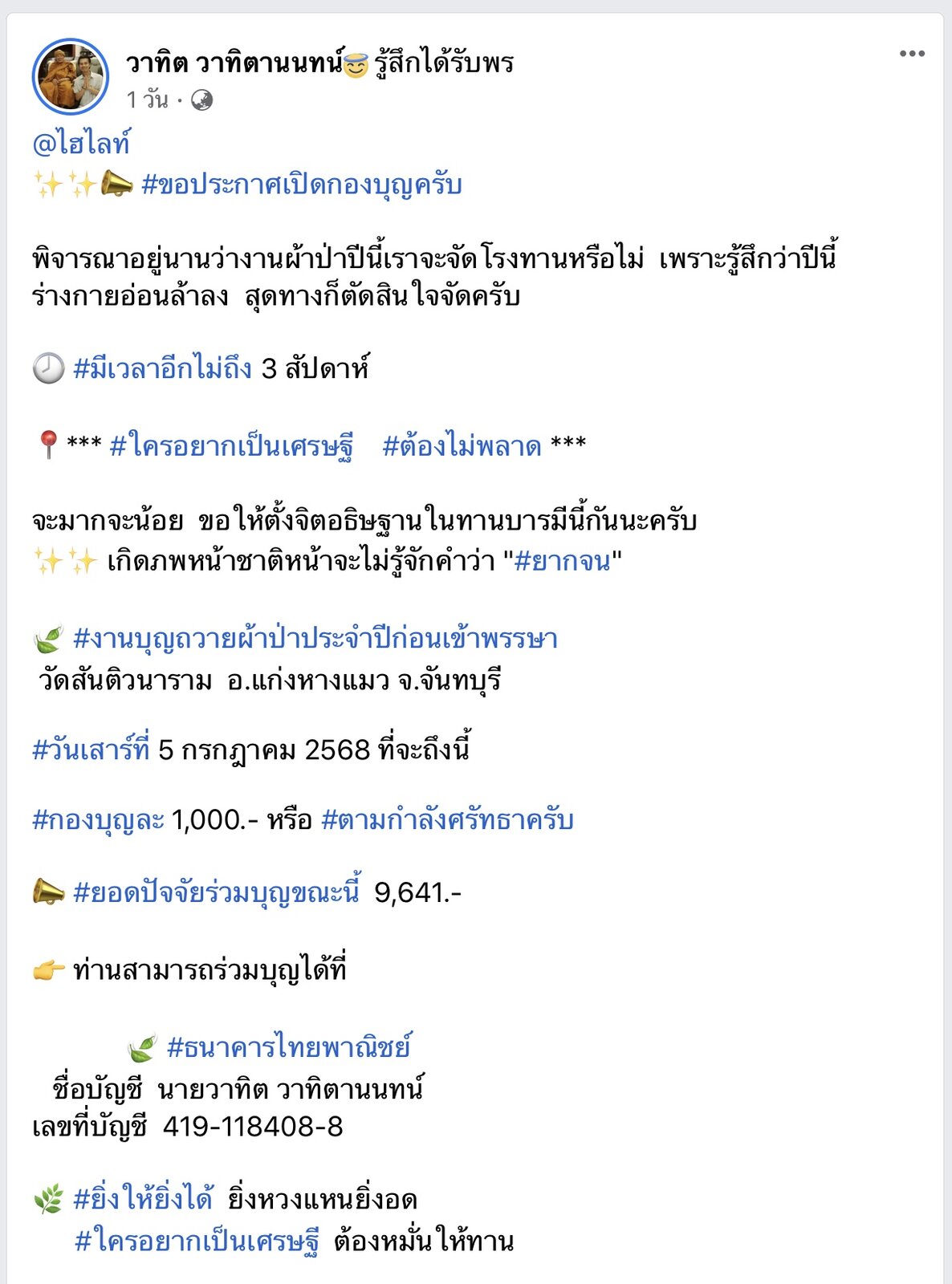
Task: Open hashtag #กองบุญละ
Action: pos(98,820)
